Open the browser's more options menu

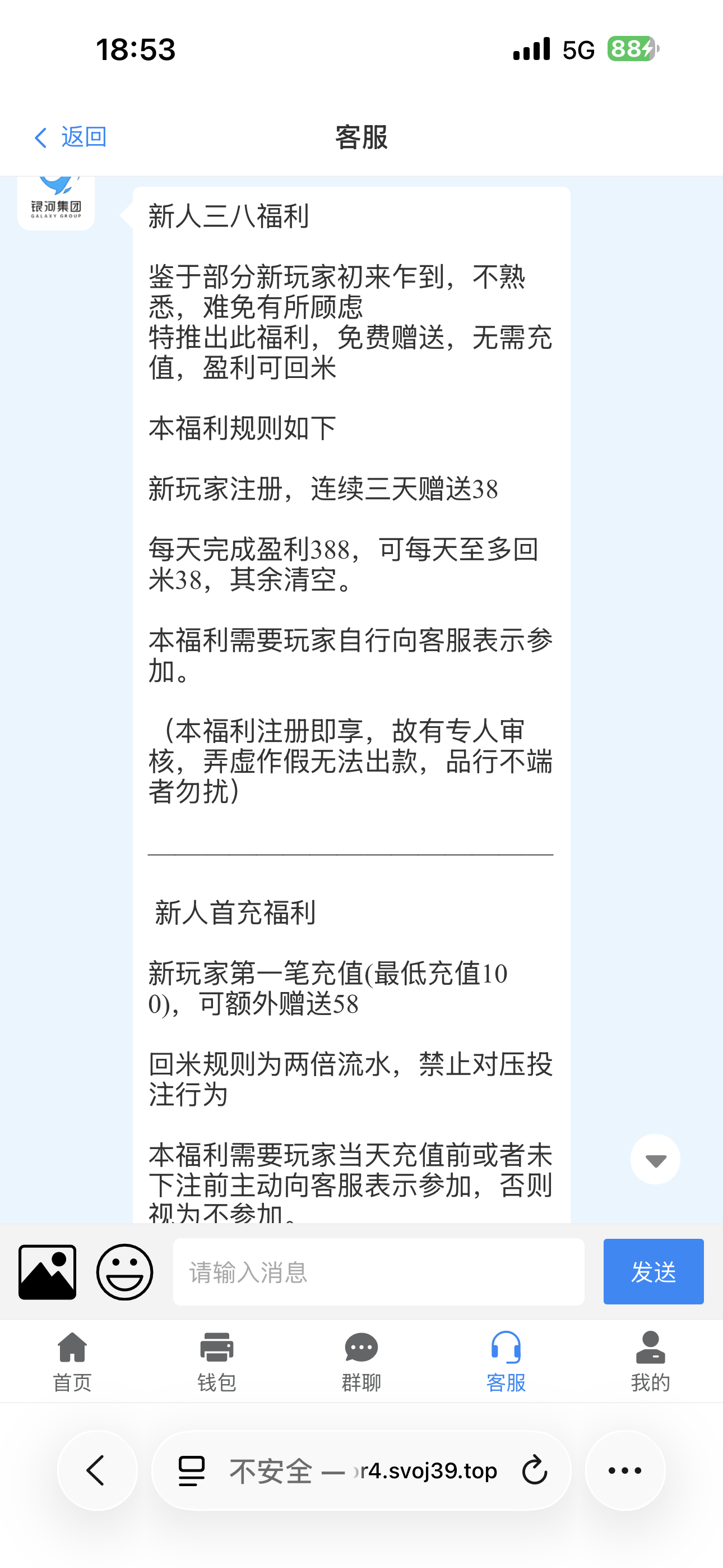click(625, 1470)
